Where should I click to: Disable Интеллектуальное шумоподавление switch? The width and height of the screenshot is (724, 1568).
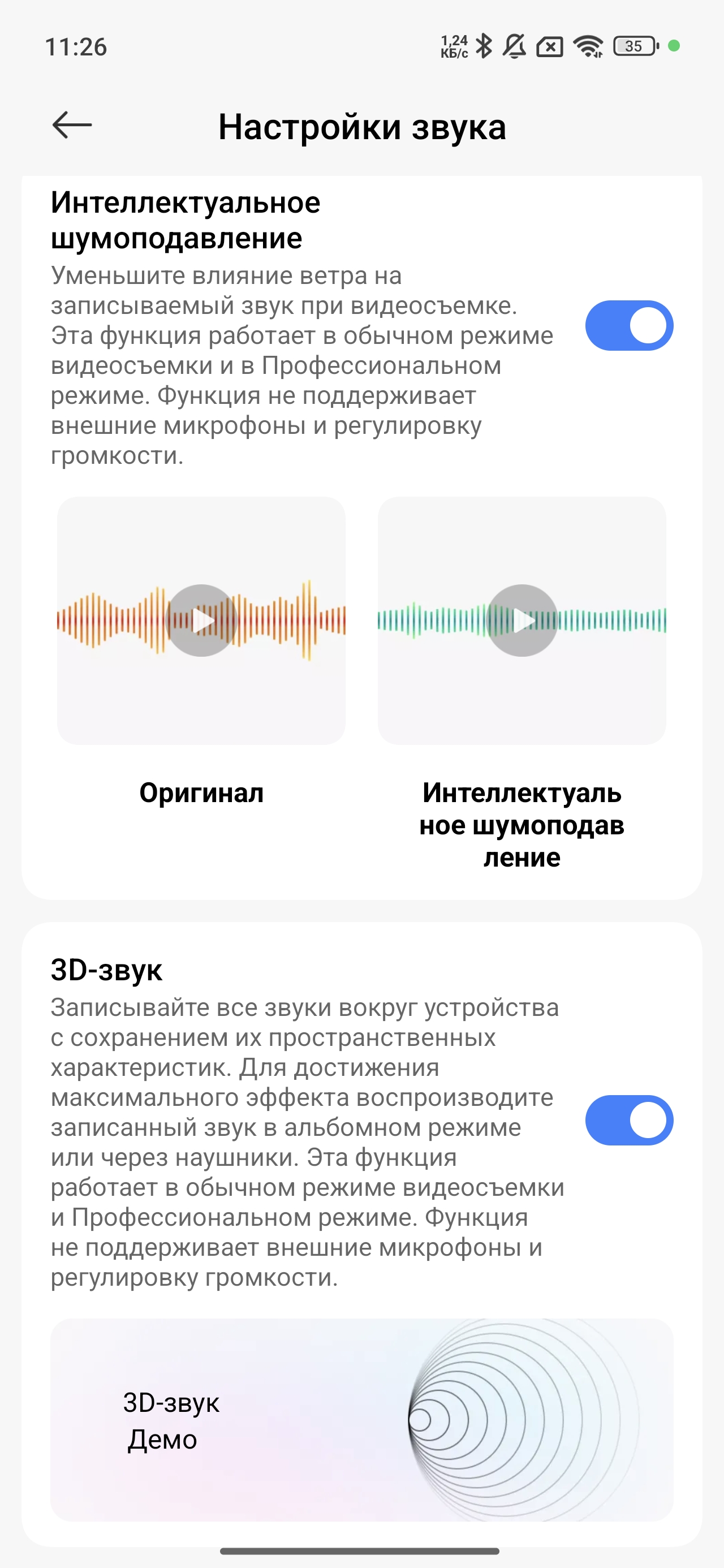click(629, 326)
